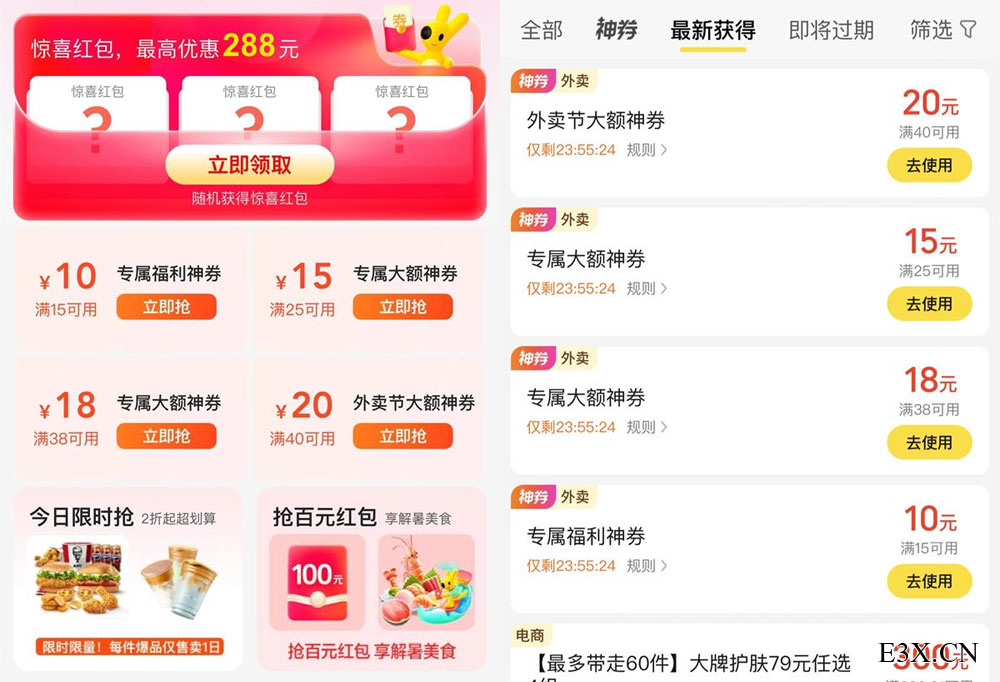Tap 去使用 on the 20元 外卖节大额神券
1000x682 pixels.
point(929,166)
